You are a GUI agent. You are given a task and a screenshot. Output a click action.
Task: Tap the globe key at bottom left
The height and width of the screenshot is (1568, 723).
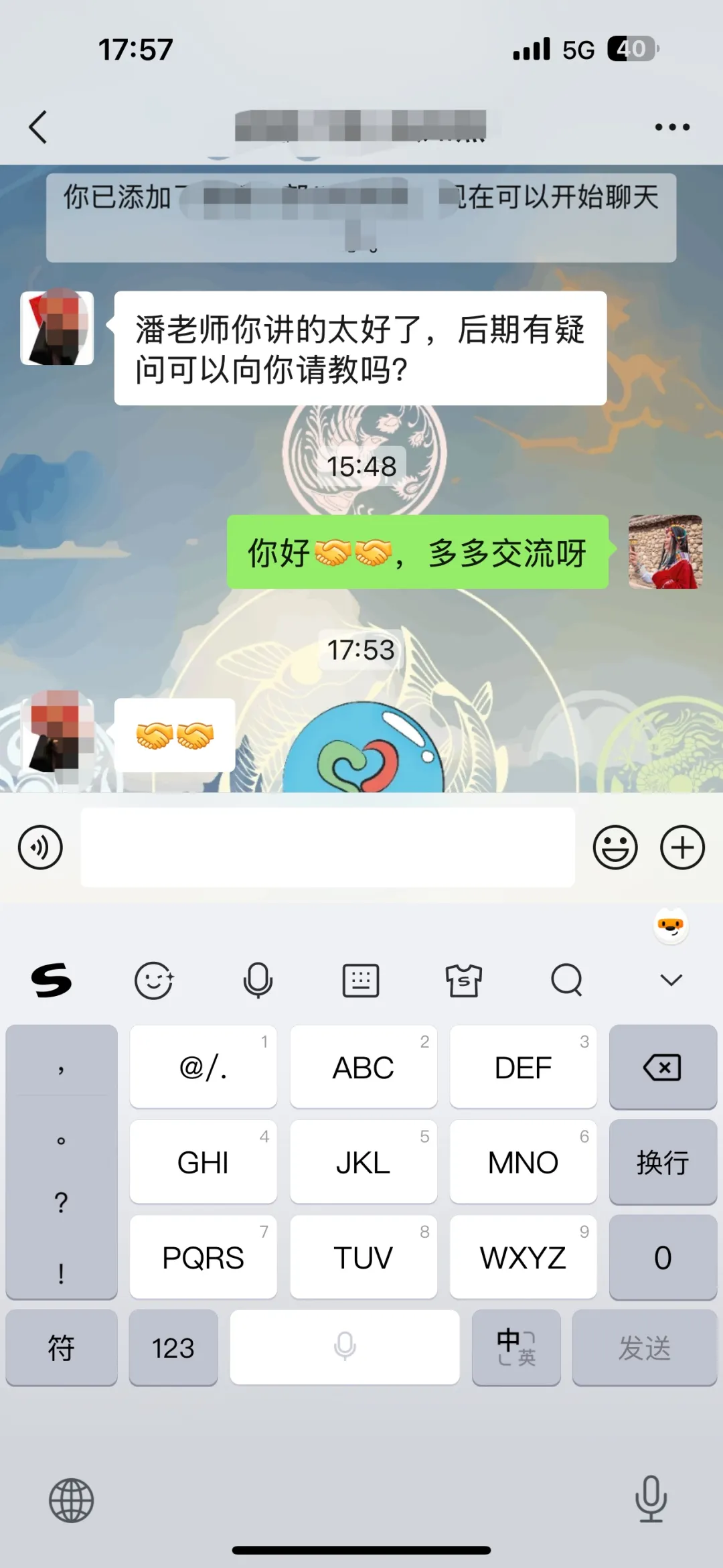(72, 1500)
